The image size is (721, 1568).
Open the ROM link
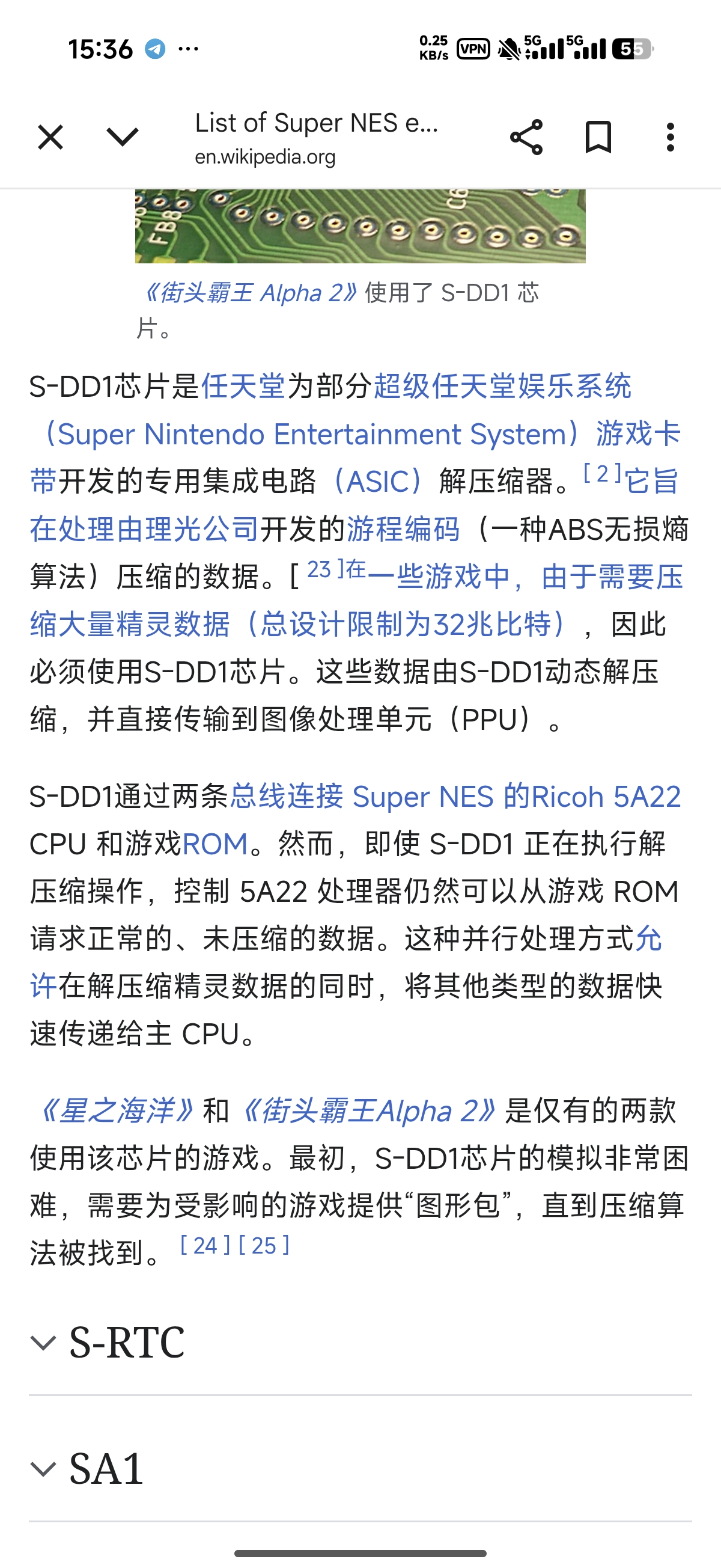coord(215,844)
